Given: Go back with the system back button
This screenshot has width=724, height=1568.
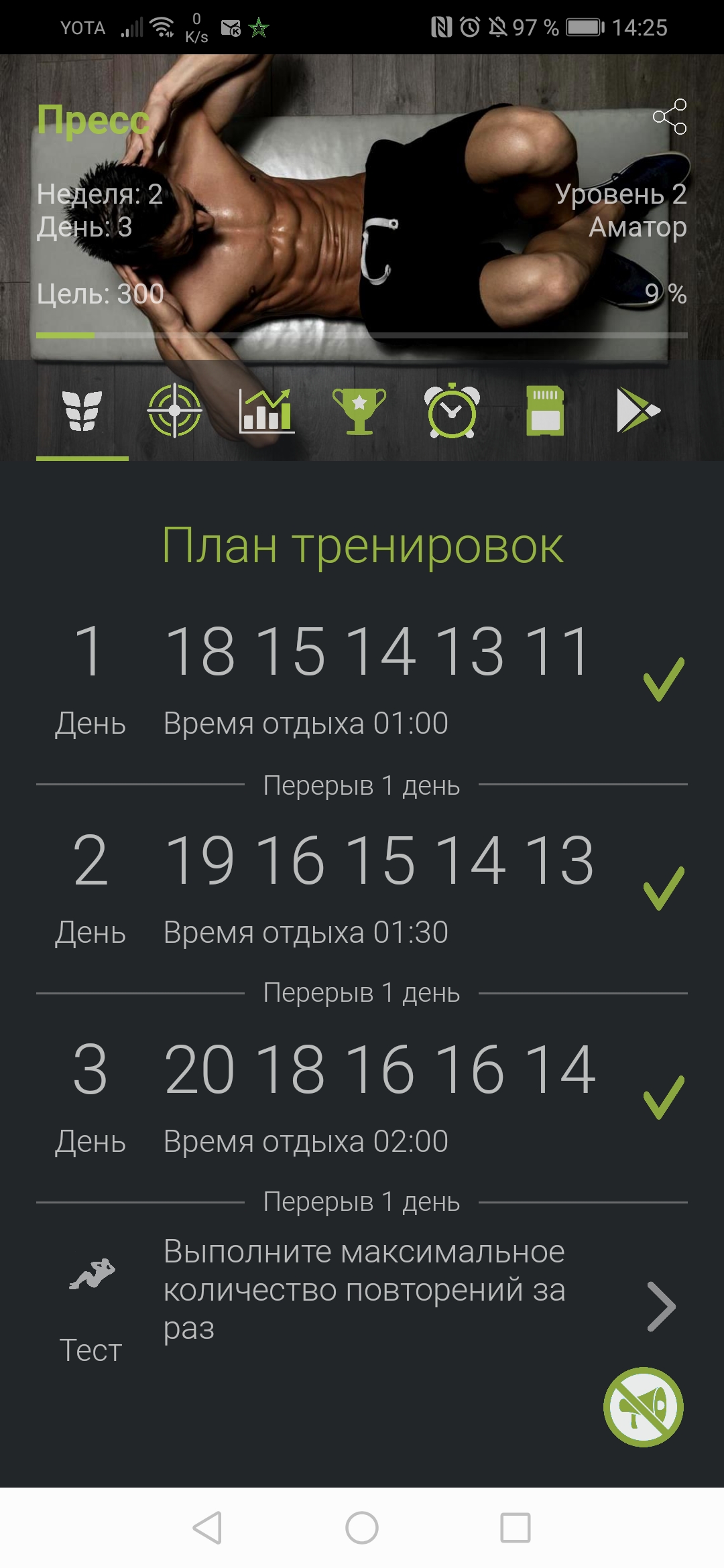Looking at the screenshot, I should click(207, 1528).
